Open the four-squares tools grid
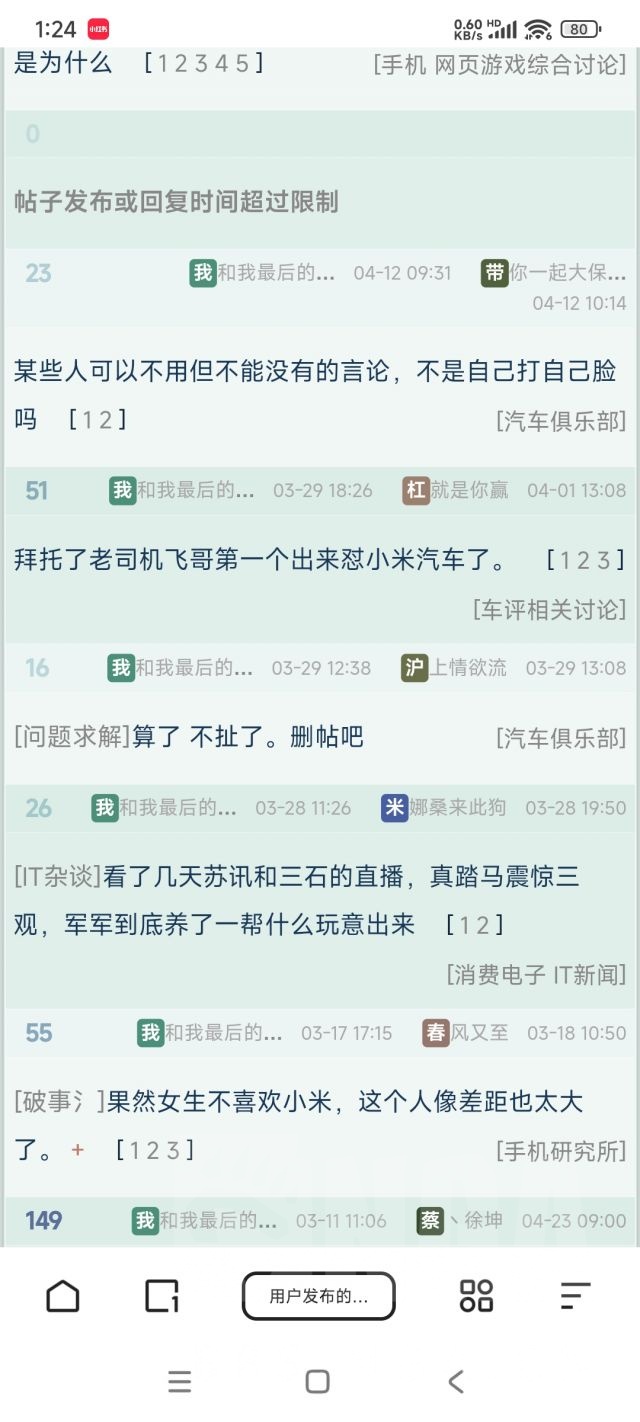This screenshot has height=1422, width=640. click(476, 1296)
